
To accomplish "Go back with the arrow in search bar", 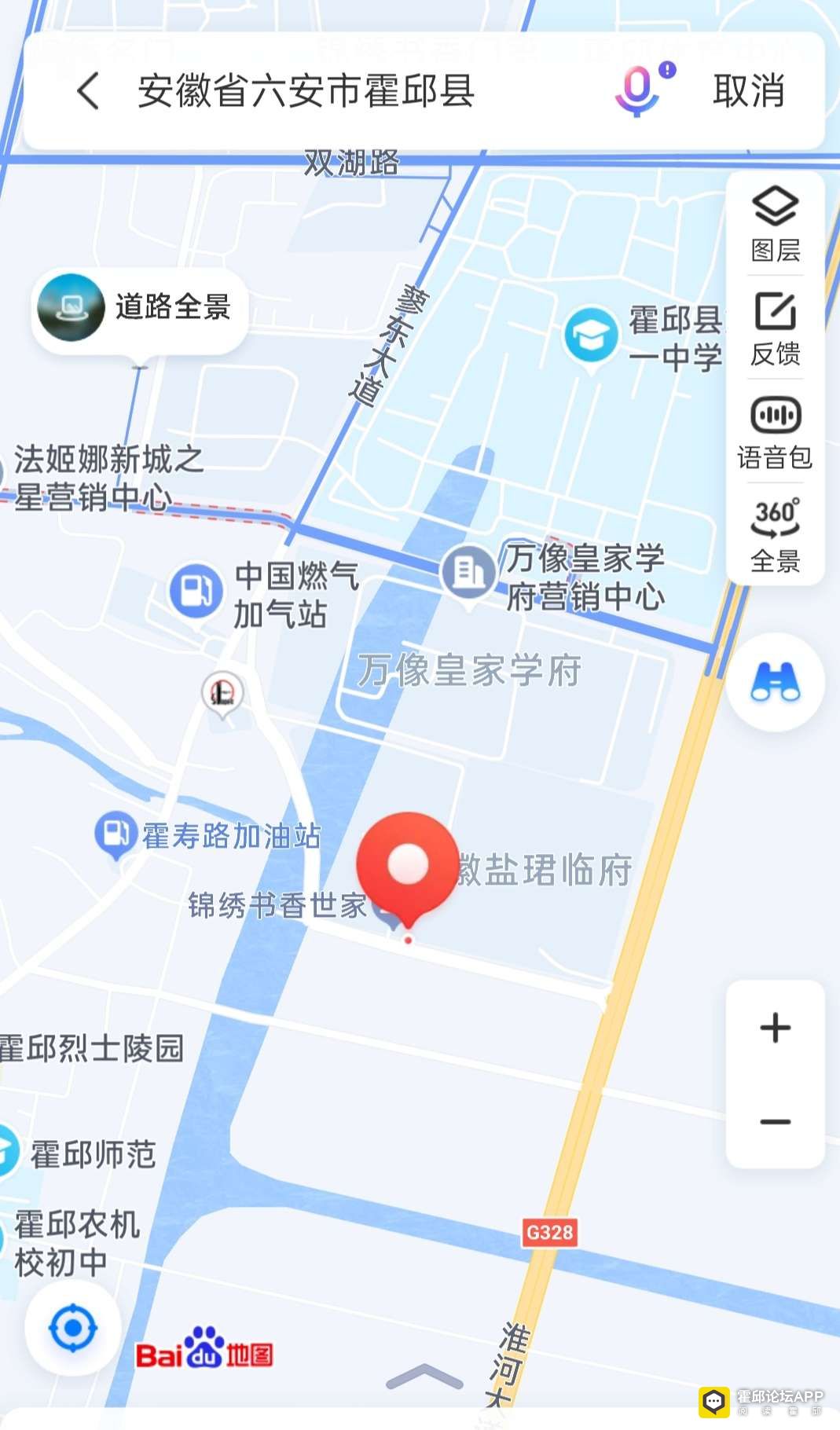I will [x=88, y=91].
